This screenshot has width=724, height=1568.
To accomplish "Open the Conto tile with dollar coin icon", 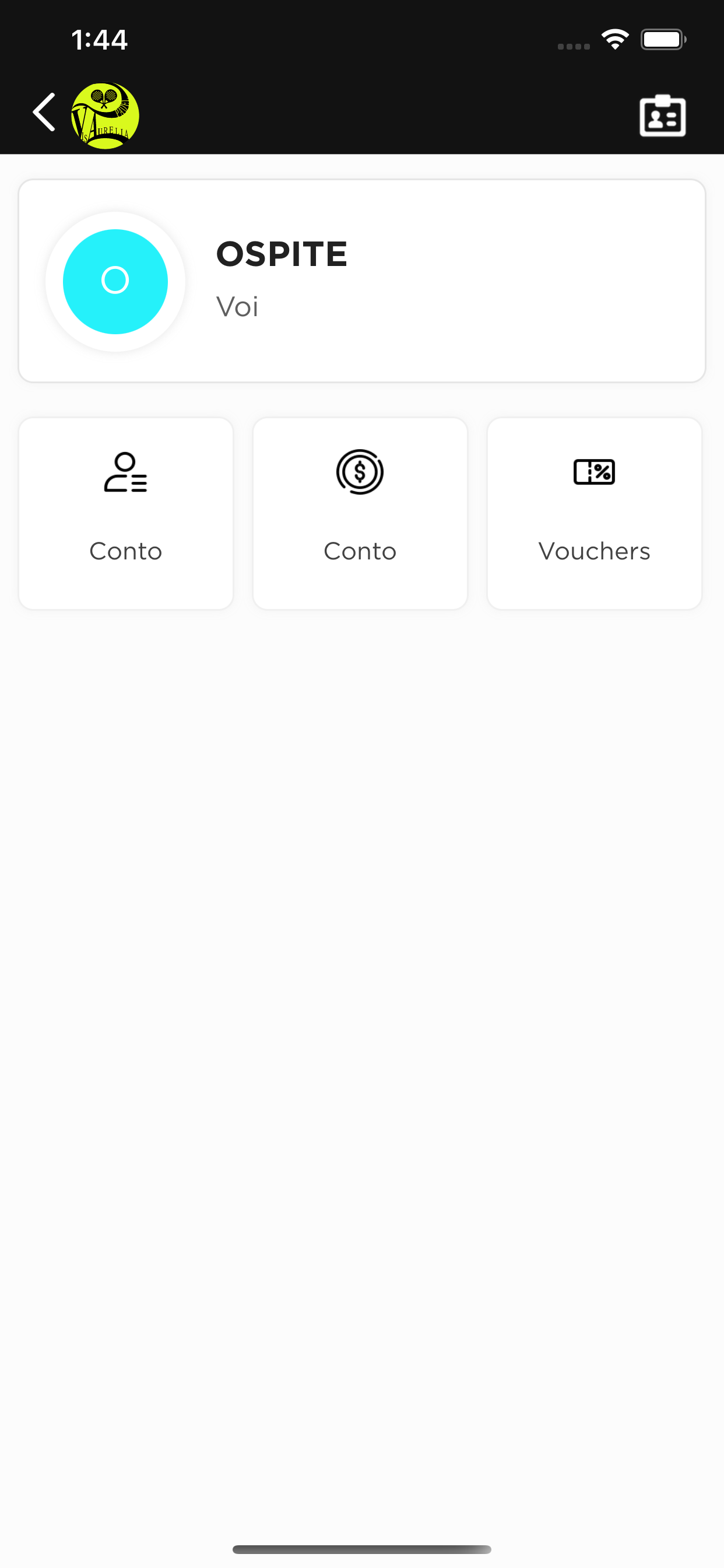I will tap(360, 513).
